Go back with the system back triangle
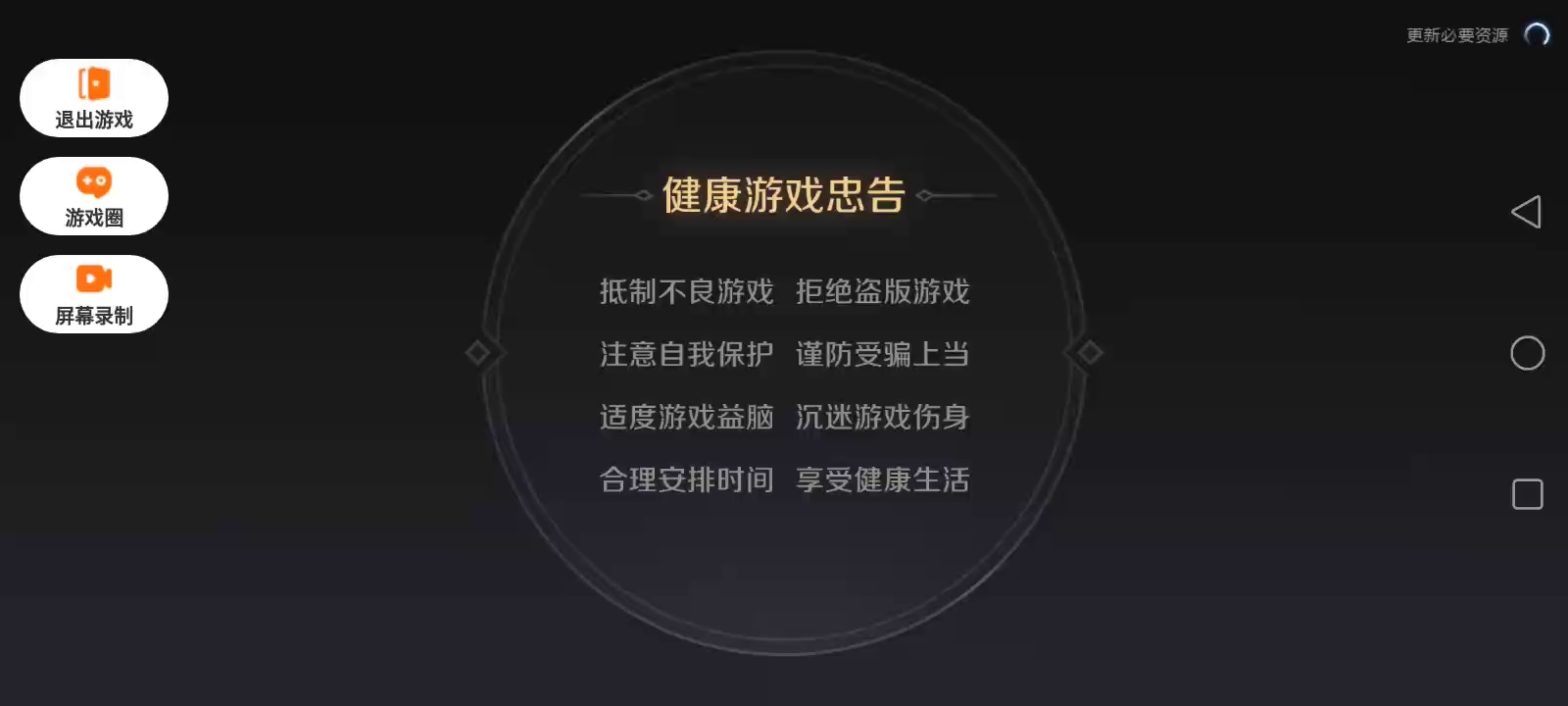 [1527, 212]
